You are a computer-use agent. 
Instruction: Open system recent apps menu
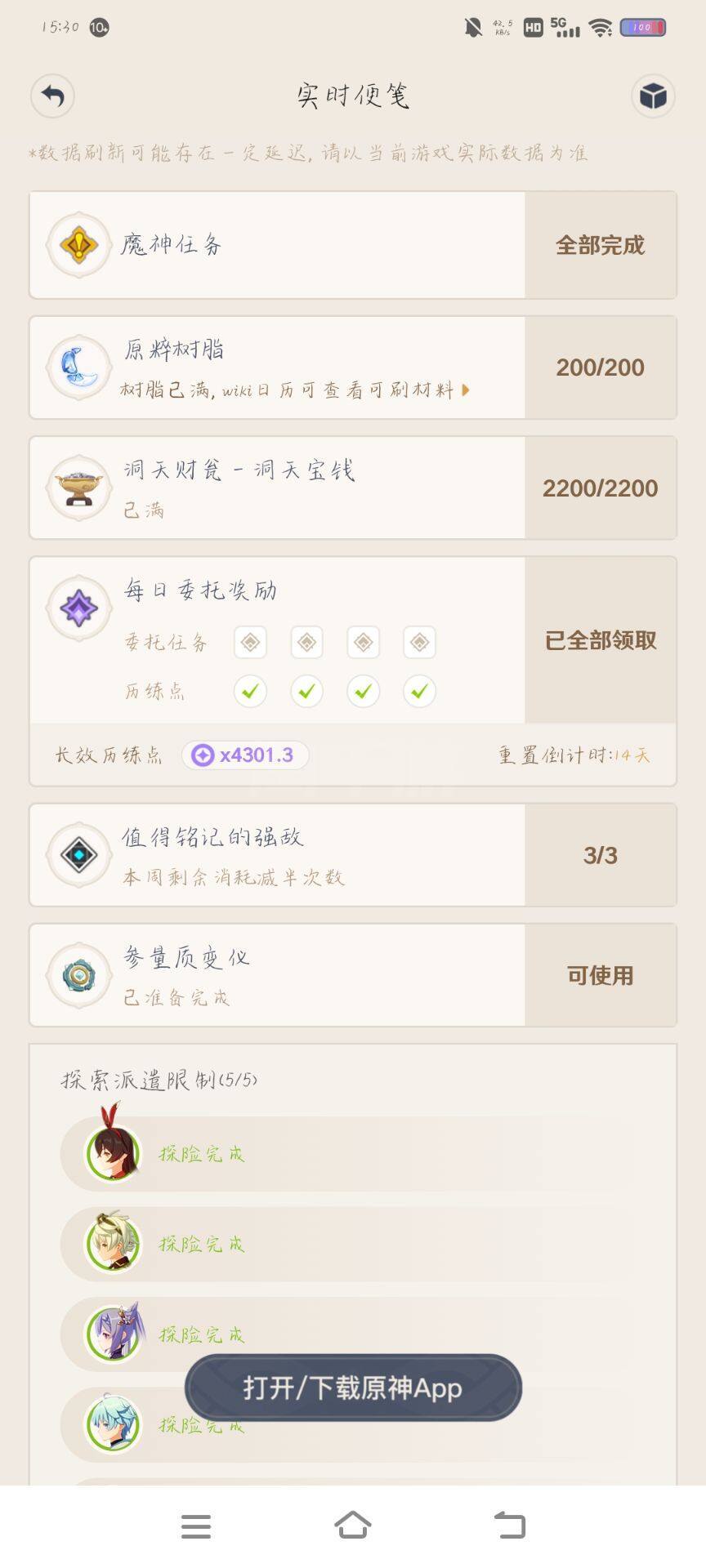pos(196,1526)
